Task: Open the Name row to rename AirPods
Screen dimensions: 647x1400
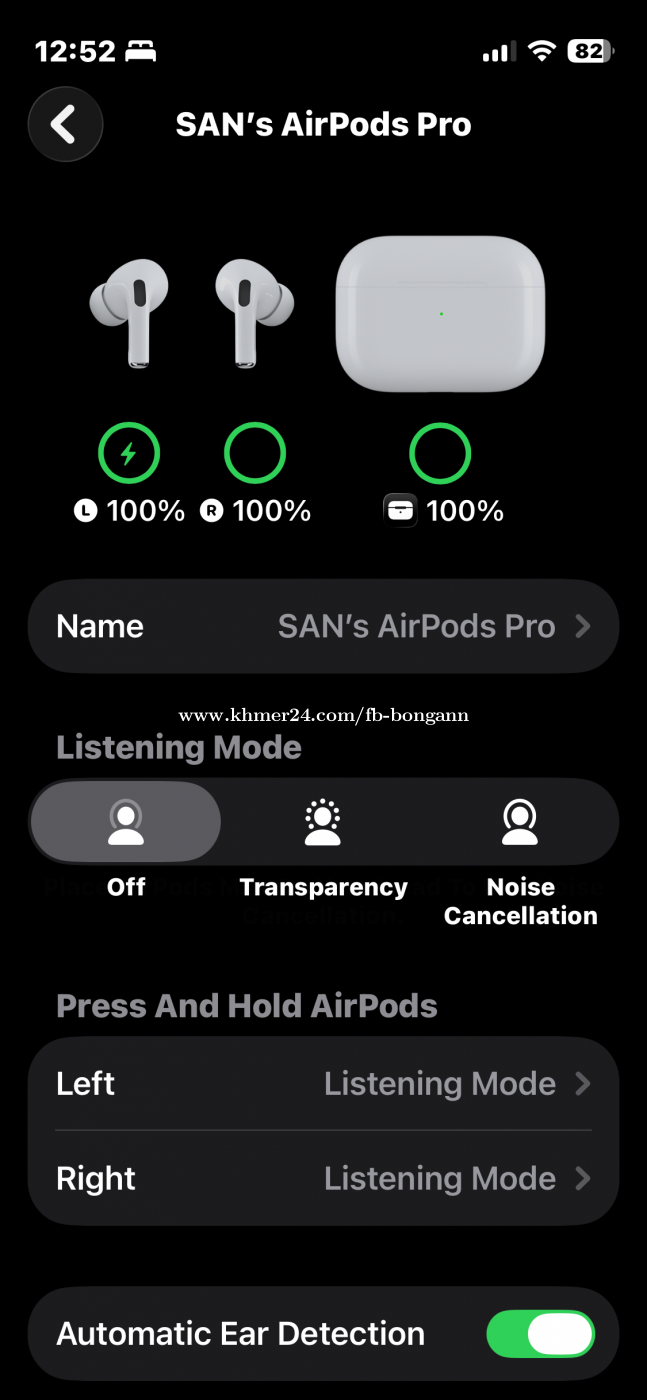Action: coord(323,626)
